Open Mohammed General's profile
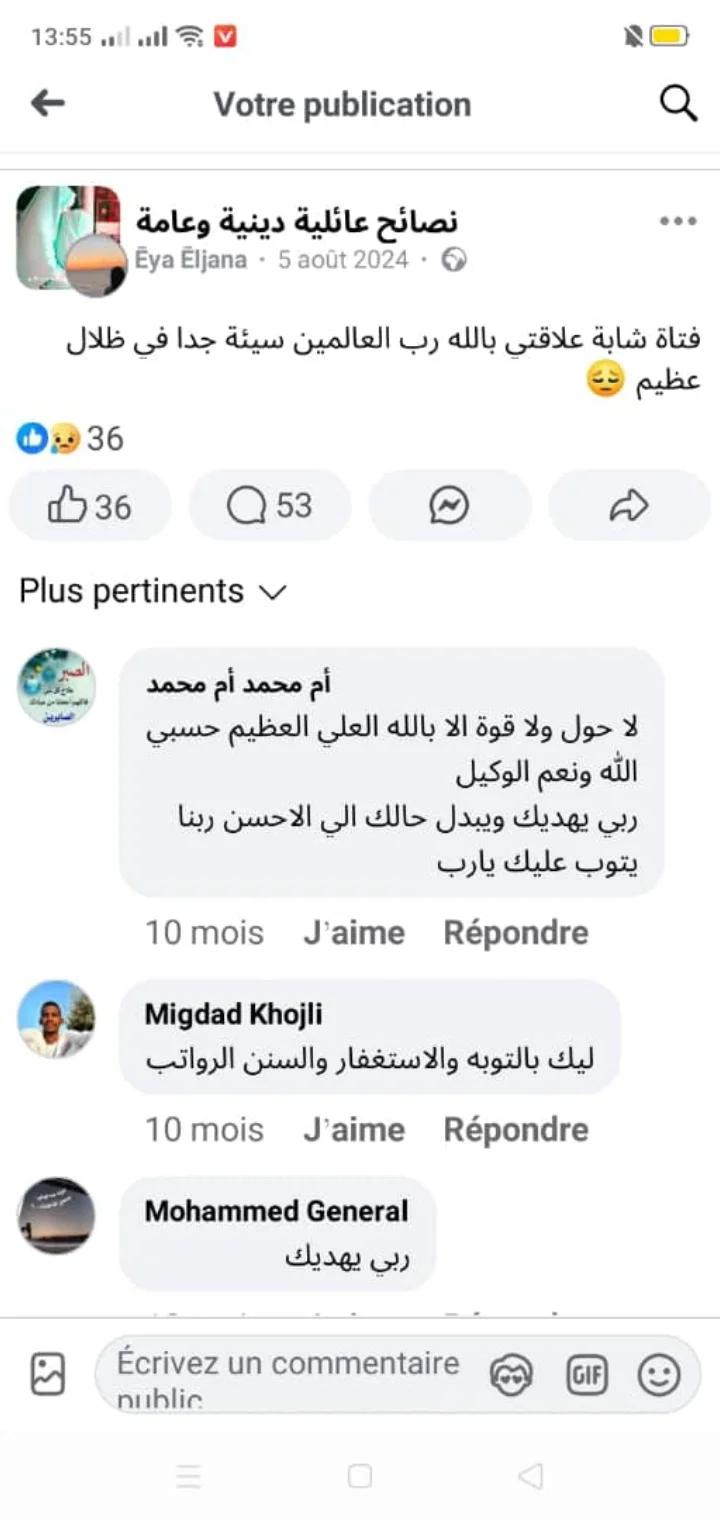 [276, 1211]
